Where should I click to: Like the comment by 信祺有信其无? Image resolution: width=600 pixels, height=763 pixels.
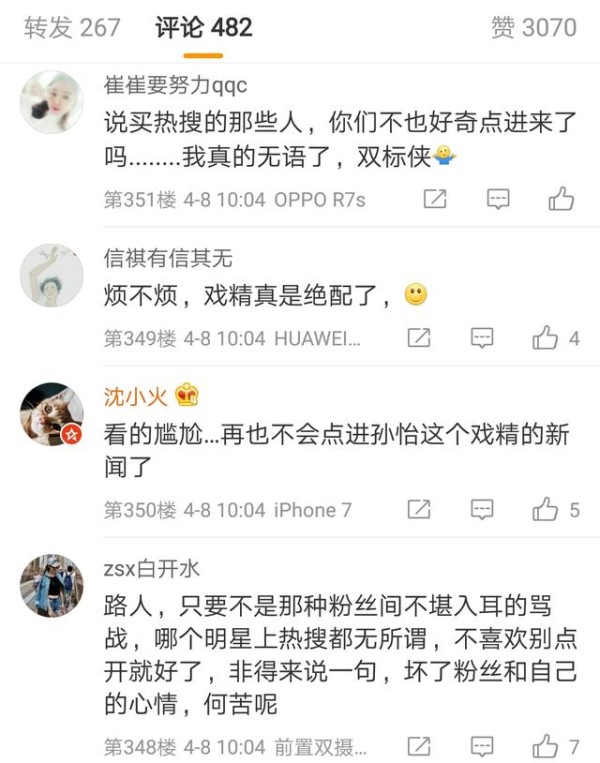[546, 338]
